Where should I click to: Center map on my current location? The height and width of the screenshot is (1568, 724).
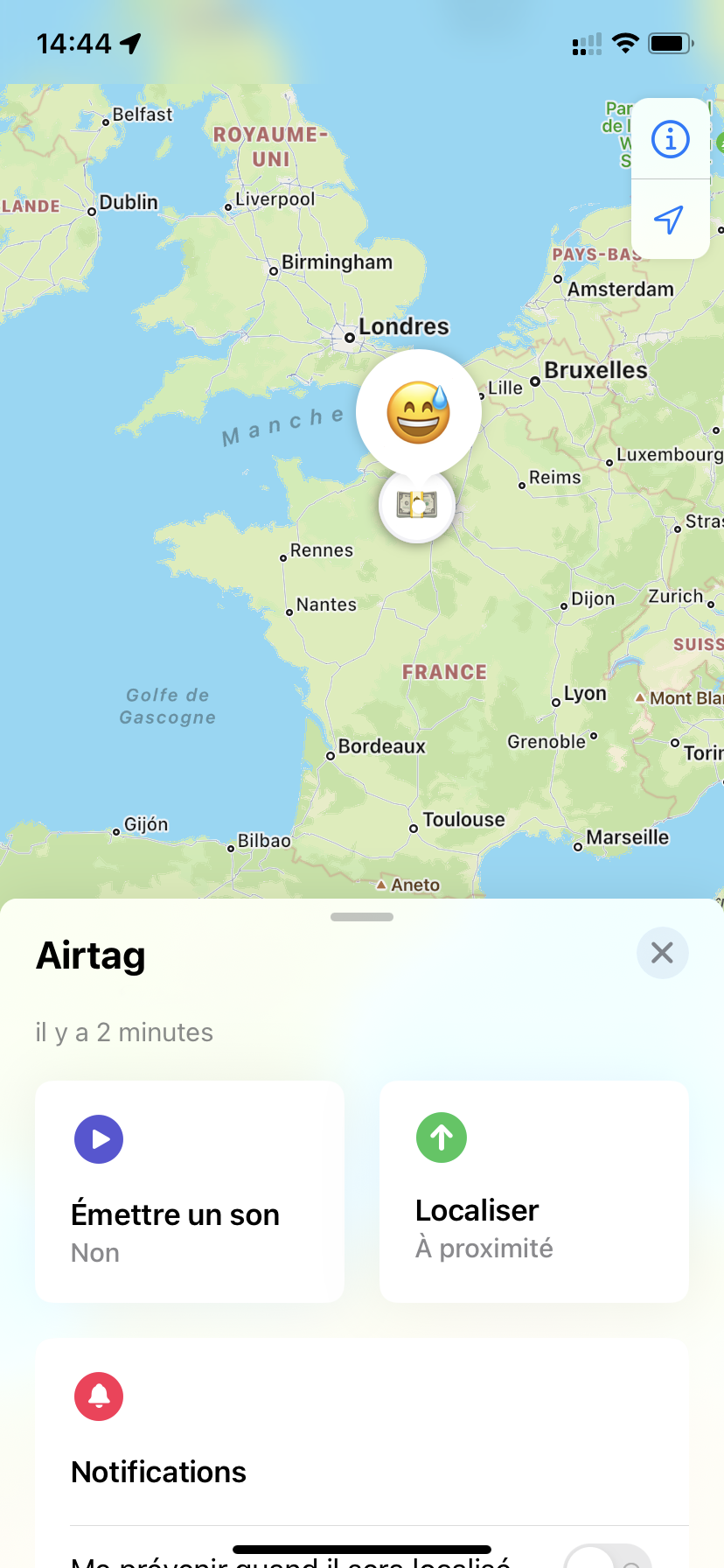(671, 220)
